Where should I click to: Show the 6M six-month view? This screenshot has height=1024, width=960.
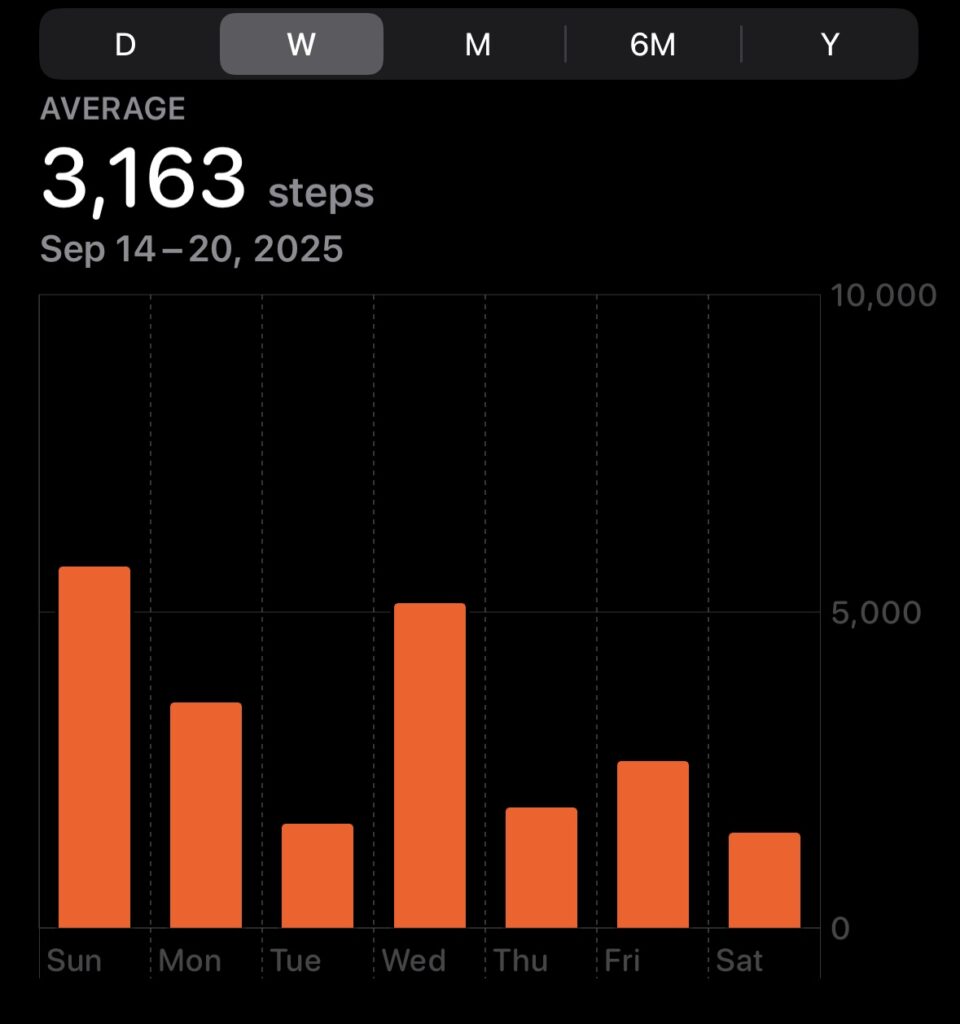tap(653, 45)
